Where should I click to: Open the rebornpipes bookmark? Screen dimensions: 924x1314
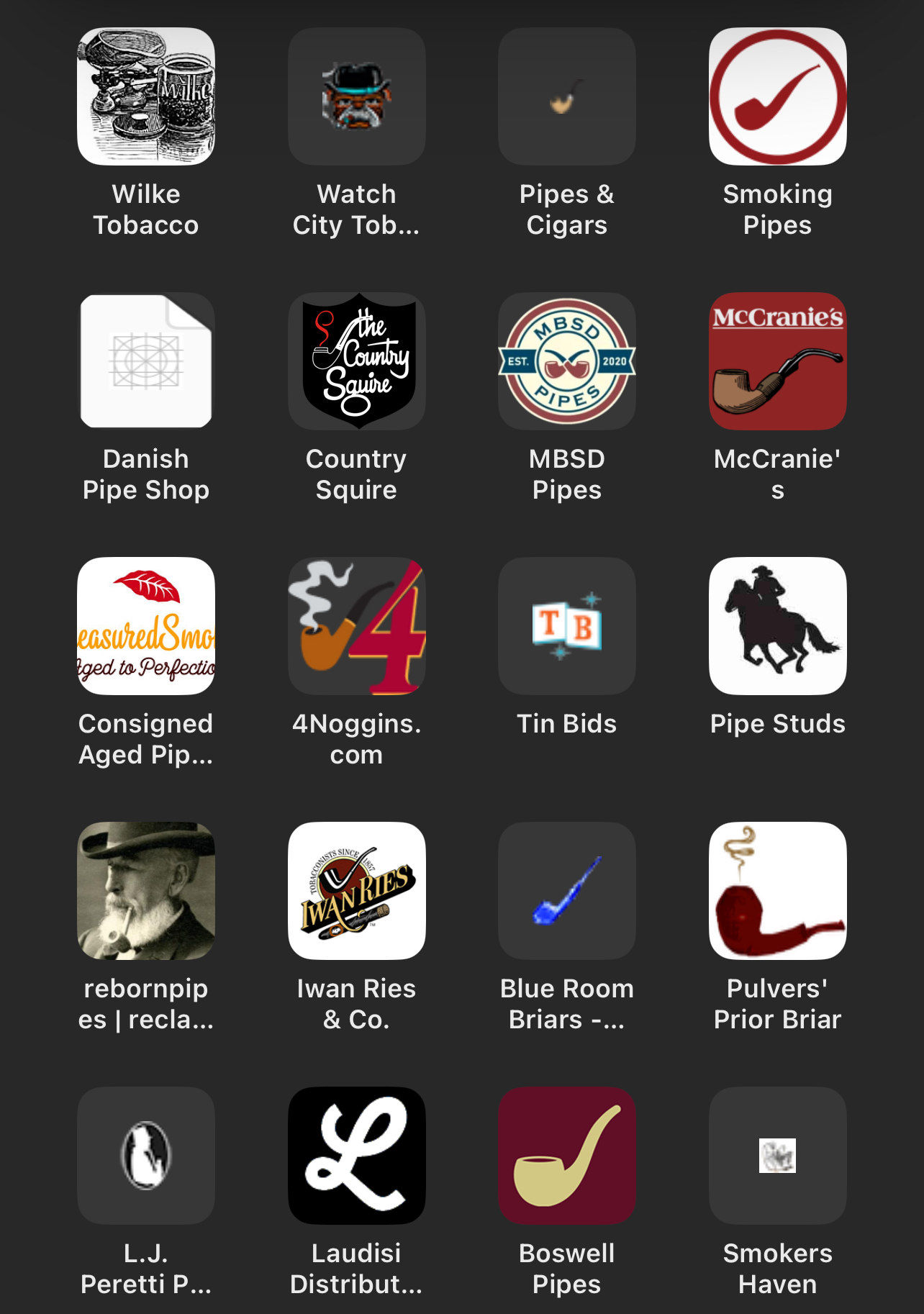pyautogui.click(x=146, y=891)
